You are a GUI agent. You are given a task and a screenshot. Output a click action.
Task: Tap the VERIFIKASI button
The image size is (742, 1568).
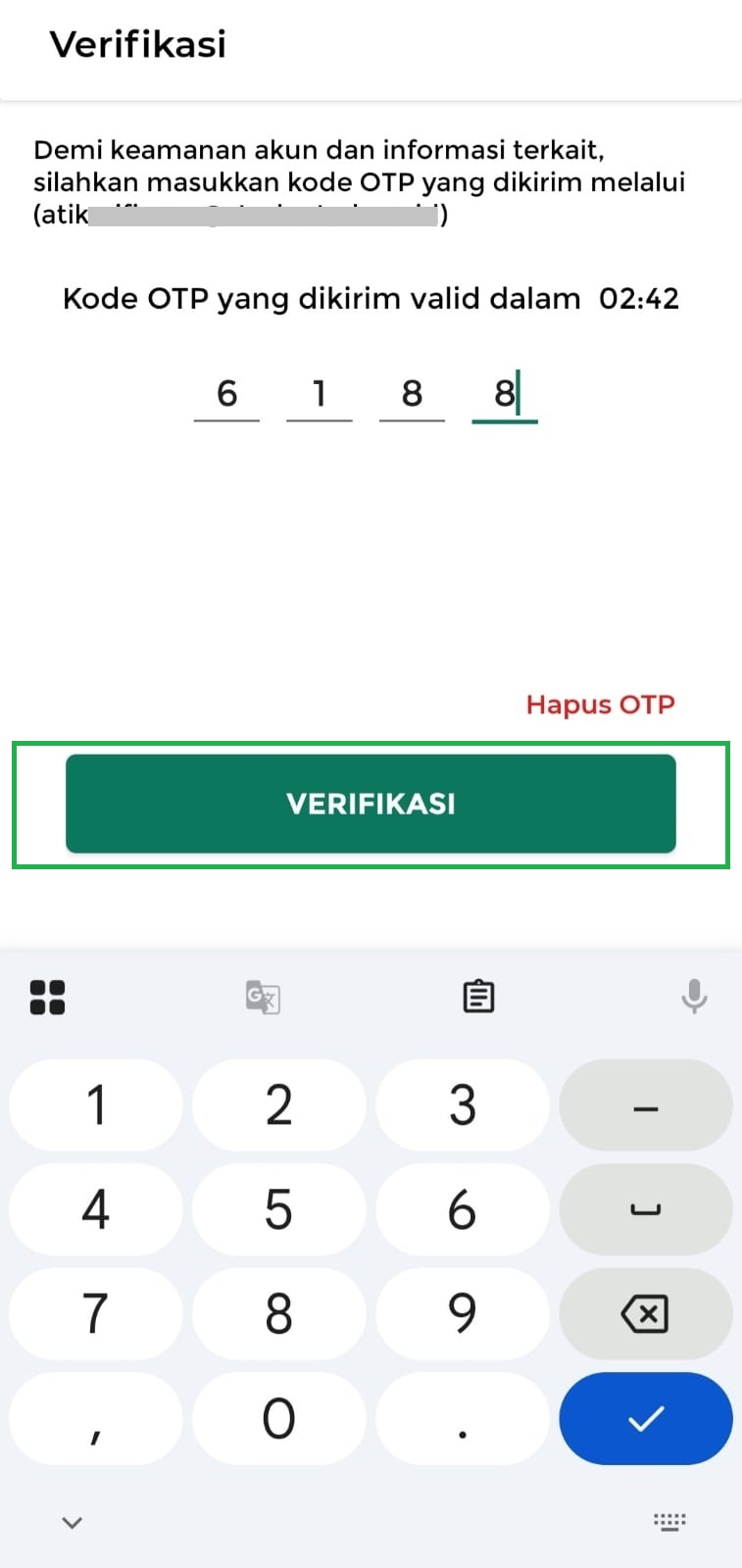tap(371, 804)
